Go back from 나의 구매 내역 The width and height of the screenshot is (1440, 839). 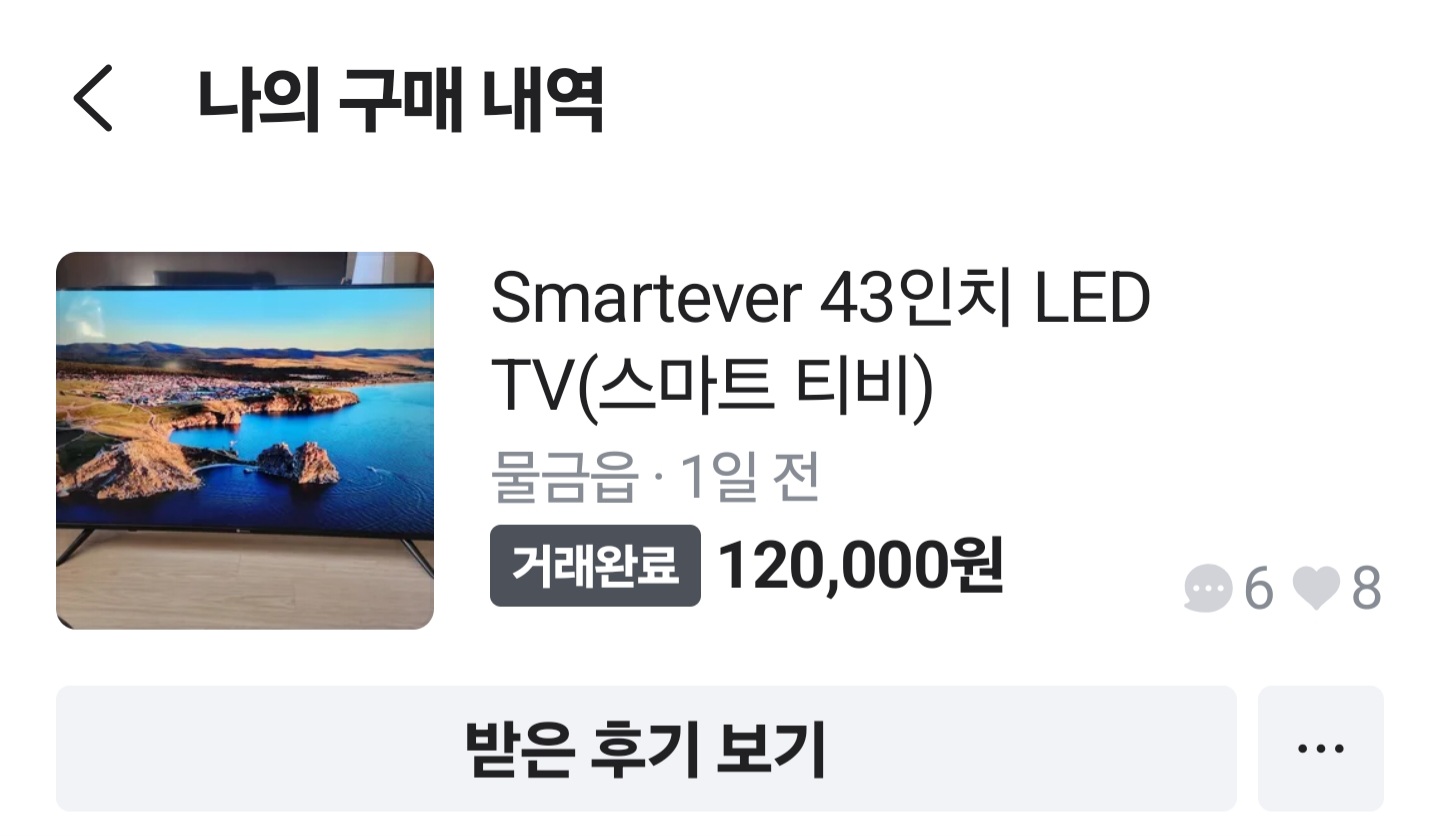pyautogui.click(x=93, y=99)
